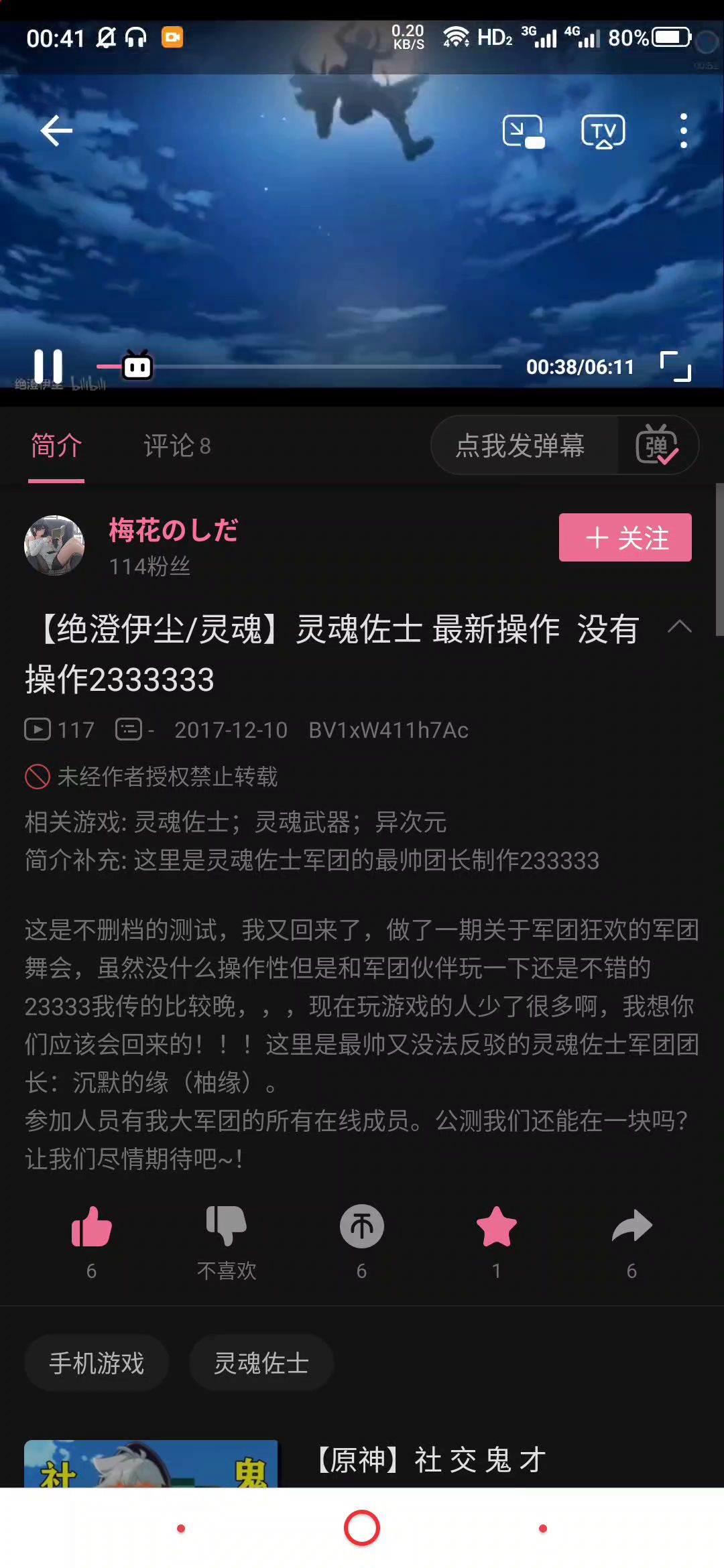Collapse the video description
724x1568 pixels.
pyautogui.click(x=679, y=627)
